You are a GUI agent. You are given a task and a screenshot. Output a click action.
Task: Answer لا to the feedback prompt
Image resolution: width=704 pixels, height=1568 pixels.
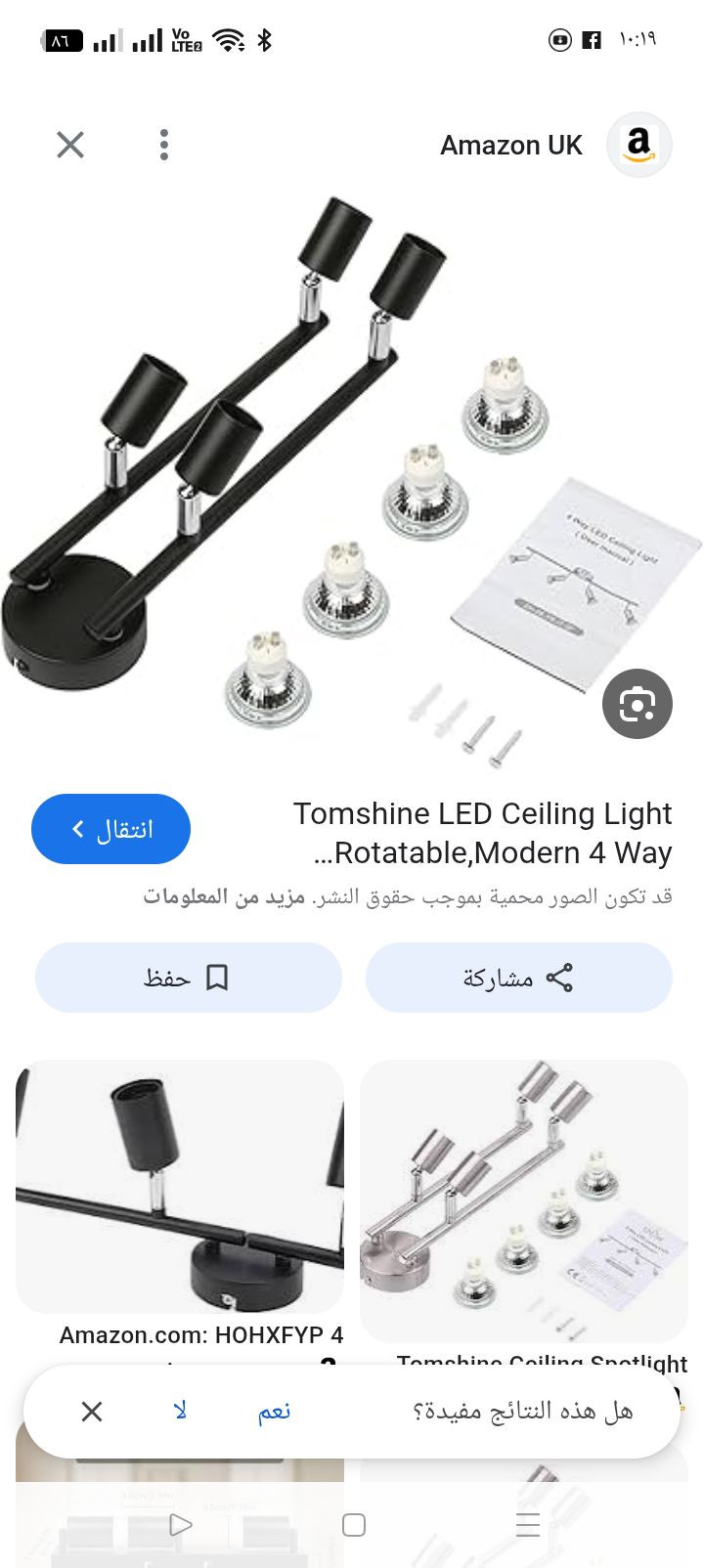180,1412
